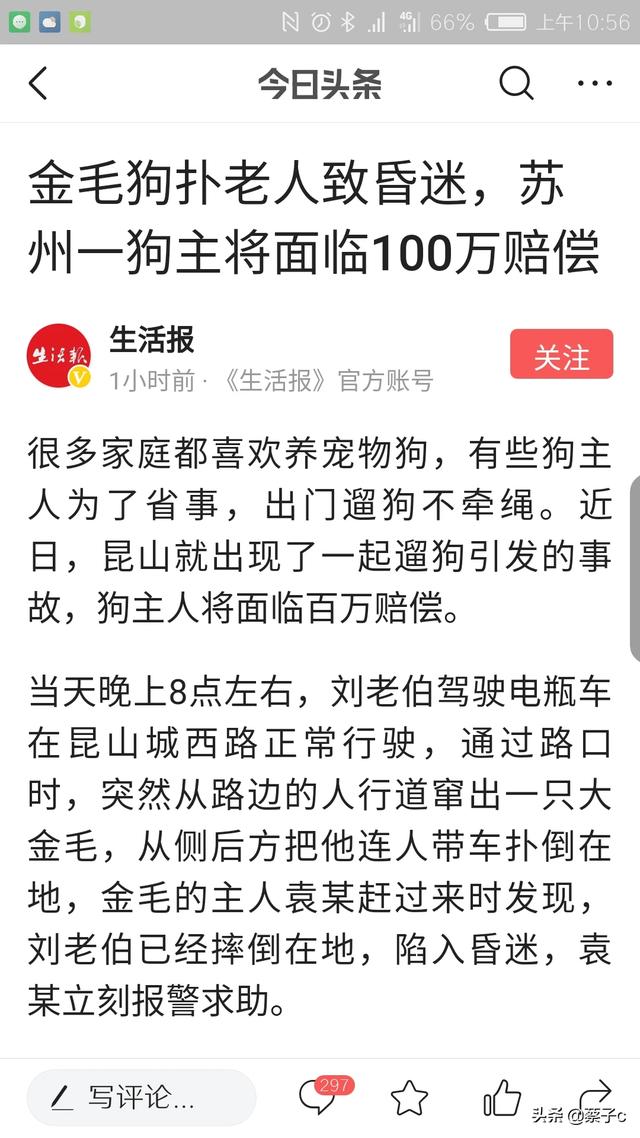This screenshot has width=640, height=1138.
Task: Open the 生活报 account avatar
Action: [x=60, y=356]
